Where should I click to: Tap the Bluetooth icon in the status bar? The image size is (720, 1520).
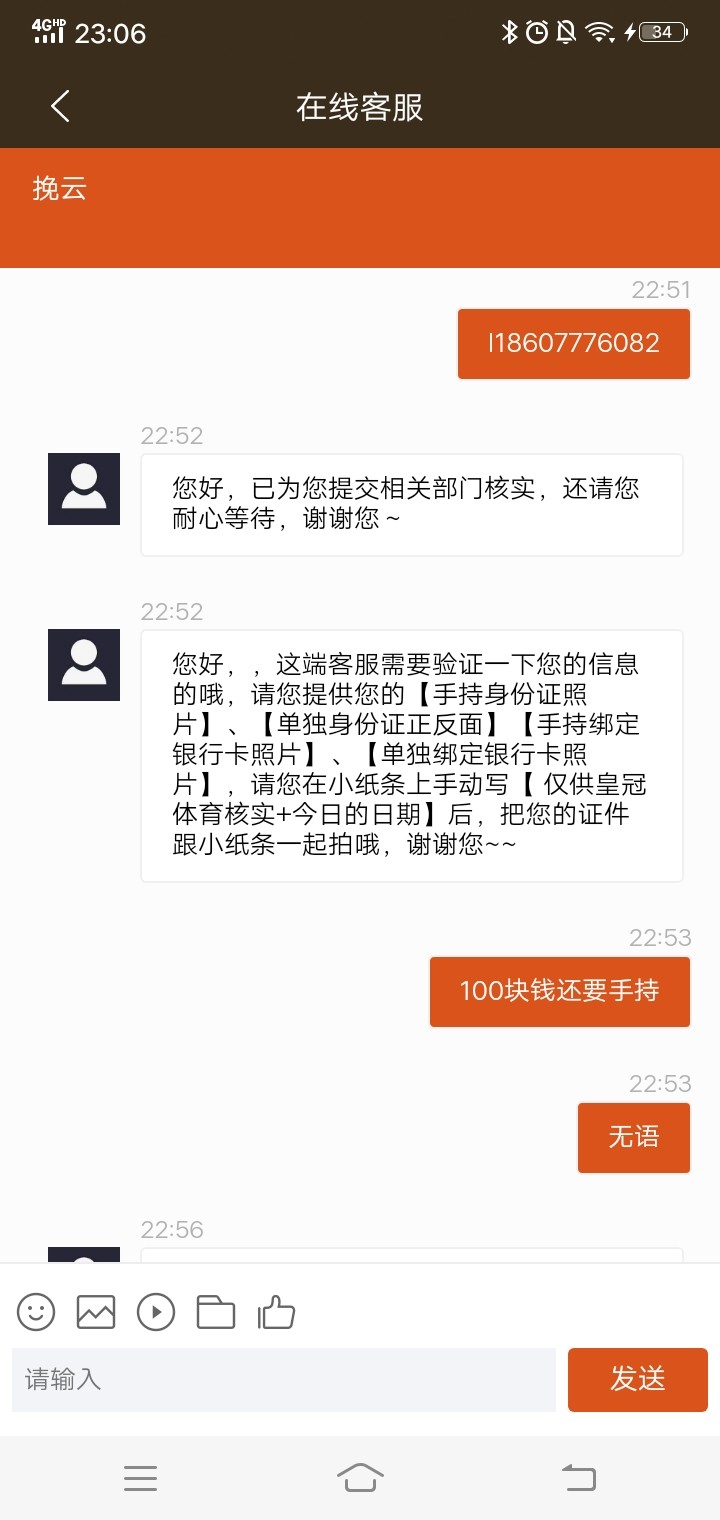pyautogui.click(x=511, y=33)
